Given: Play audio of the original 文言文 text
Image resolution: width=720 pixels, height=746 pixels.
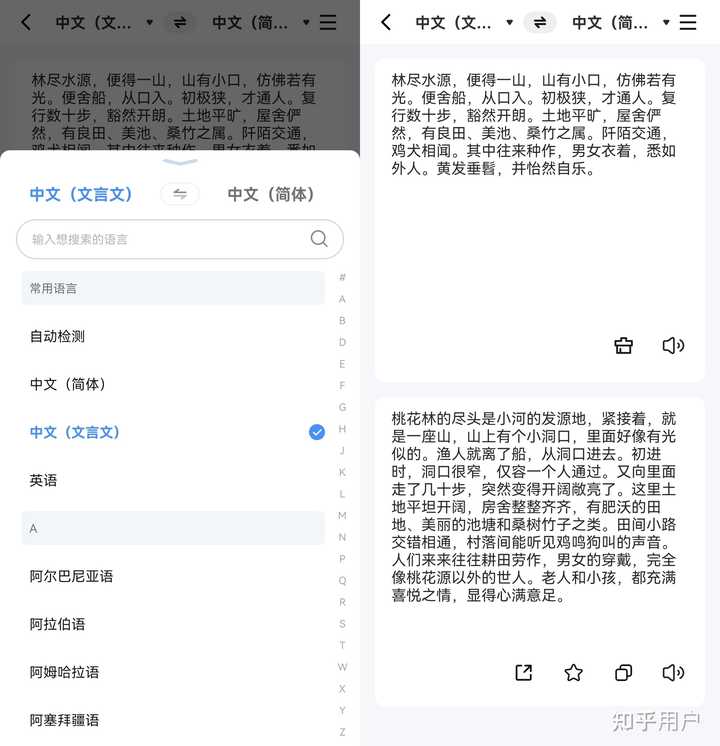Looking at the screenshot, I should tap(673, 346).
